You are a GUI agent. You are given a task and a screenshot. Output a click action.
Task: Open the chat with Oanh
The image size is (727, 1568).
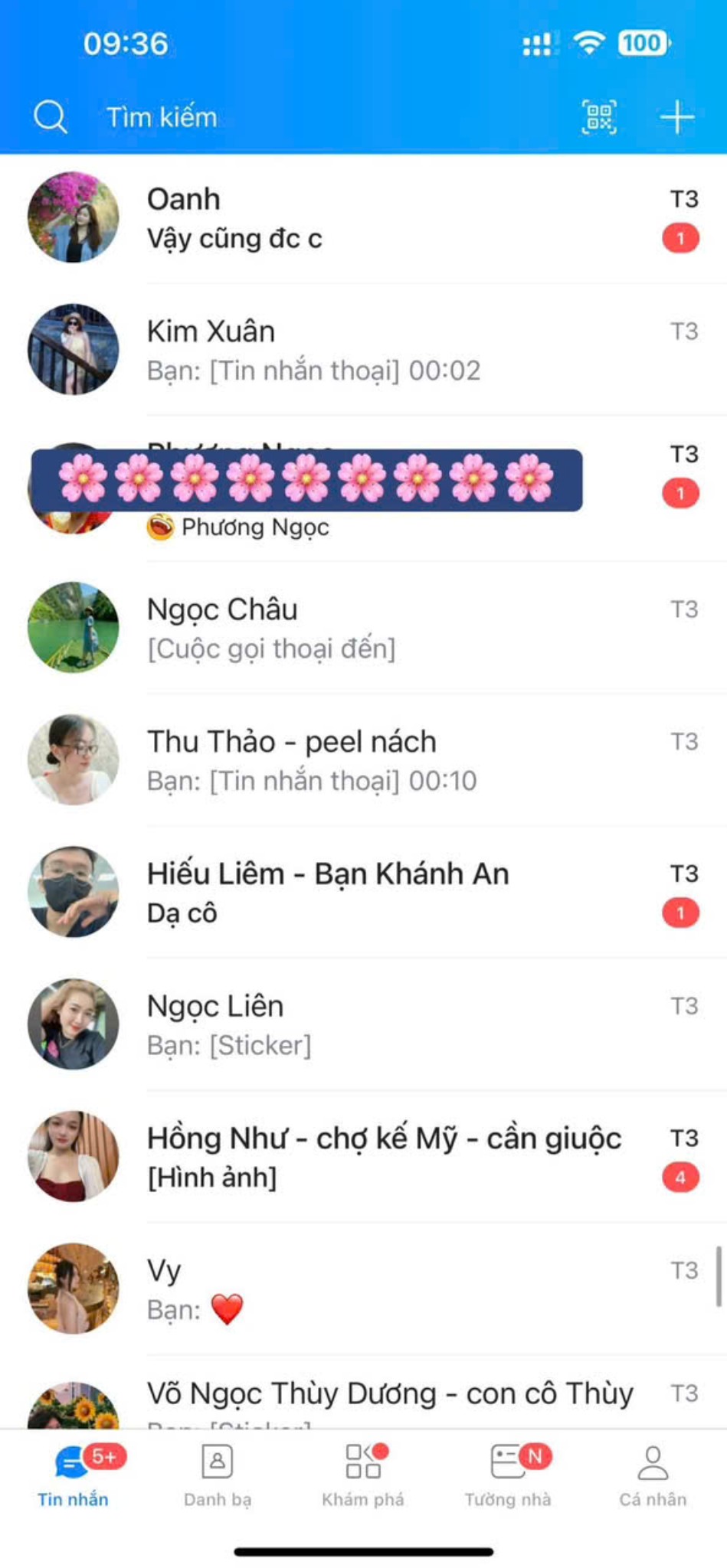point(383,218)
